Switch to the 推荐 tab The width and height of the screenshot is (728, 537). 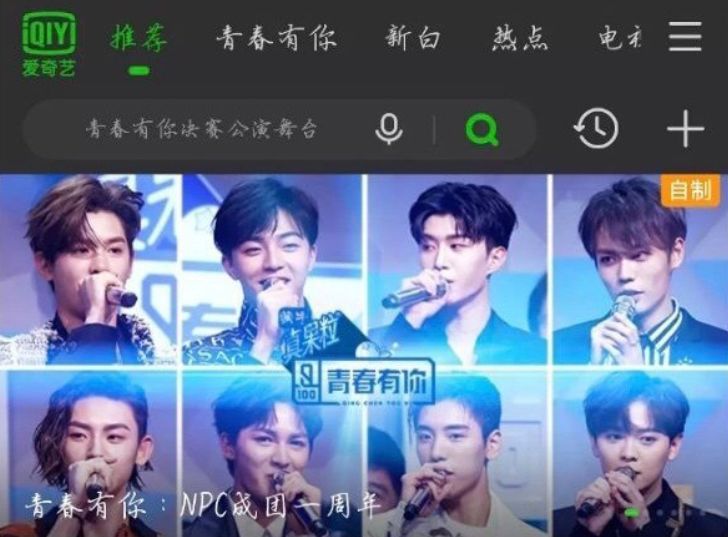[x=139, y=39]
